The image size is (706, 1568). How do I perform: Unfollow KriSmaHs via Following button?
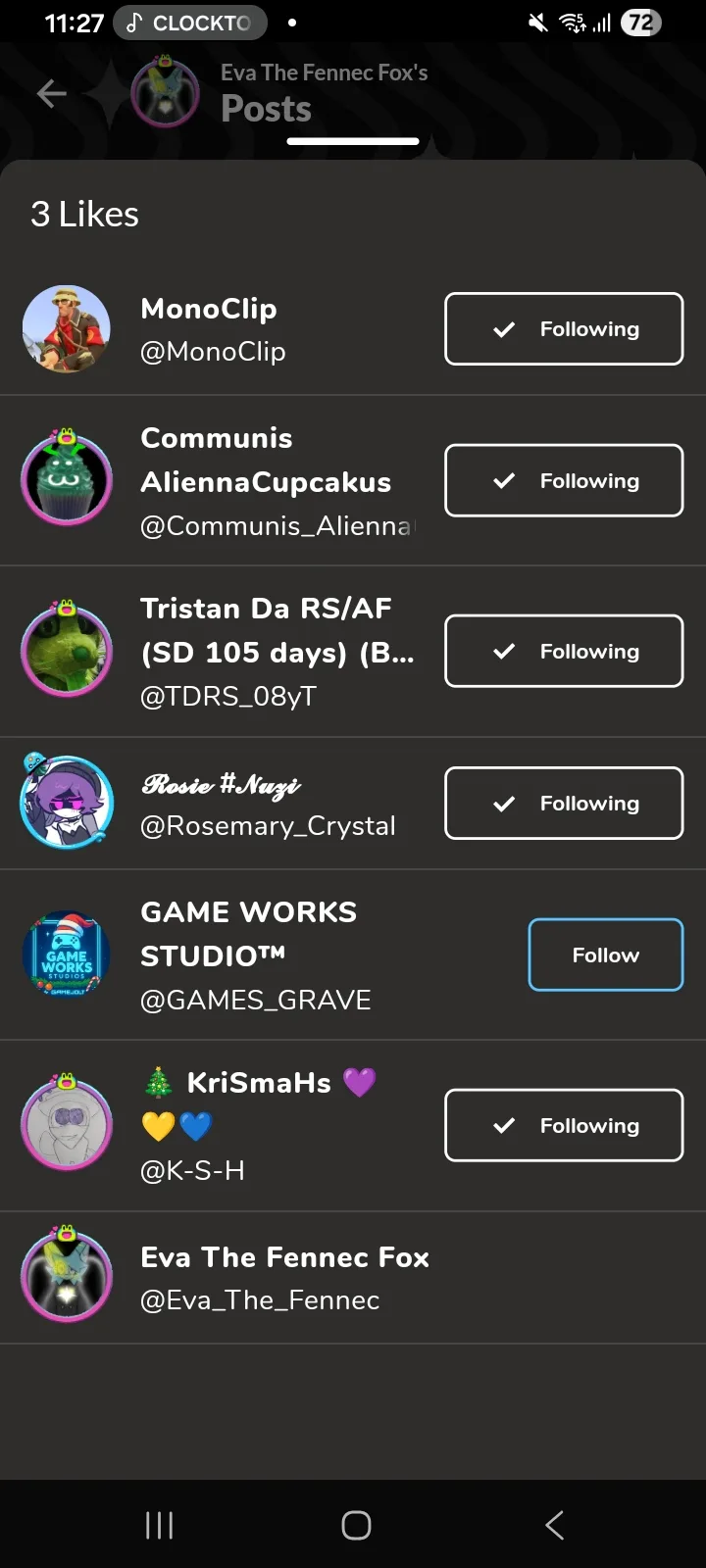click(564, 1125)
